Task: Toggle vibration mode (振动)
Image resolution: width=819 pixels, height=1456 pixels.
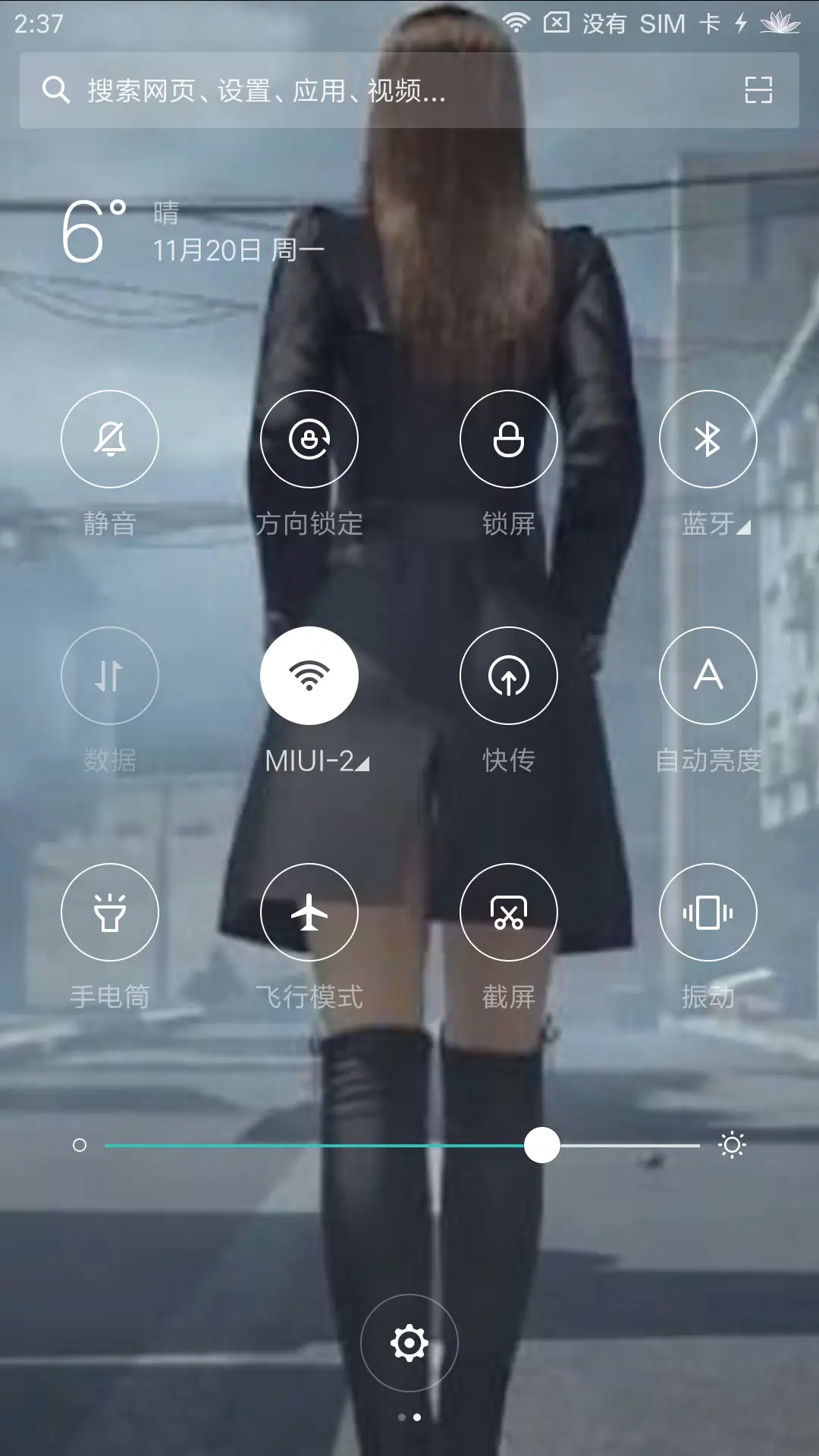Action: coord(708,912)
